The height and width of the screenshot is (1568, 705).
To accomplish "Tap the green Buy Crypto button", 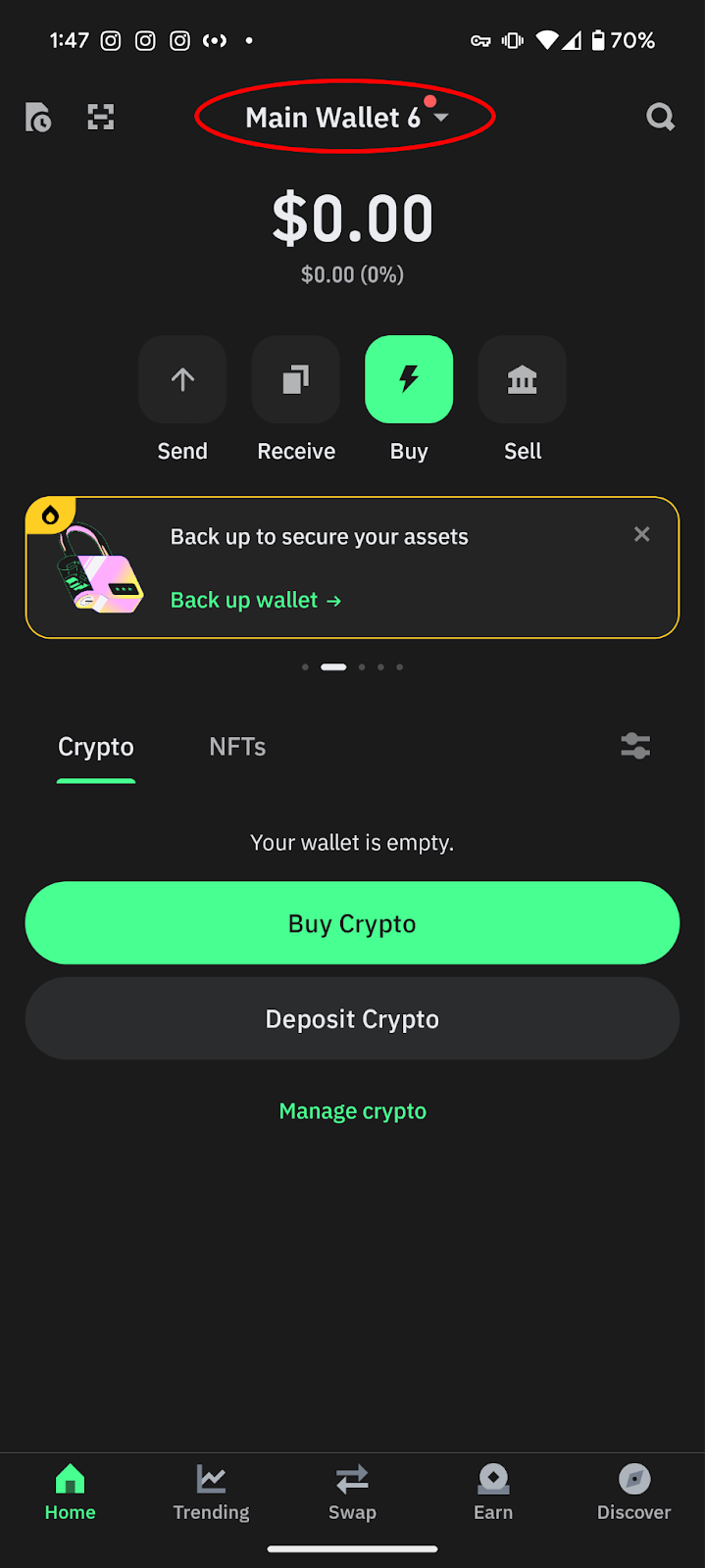I will click(352, 923).
